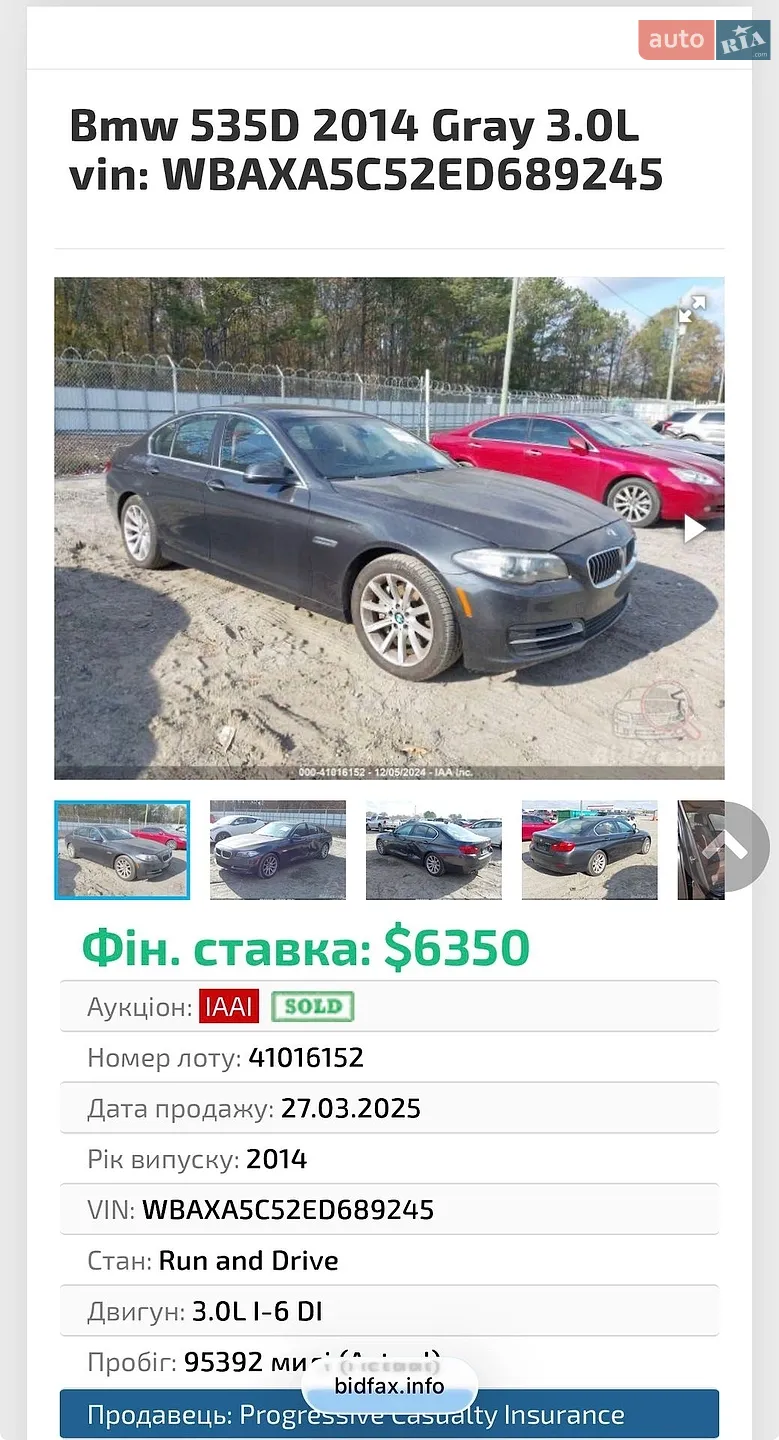Select the third thumbnail showing the rear-left view
The width and height of the screenshot is (779, 1440).
tap(434, 850)
